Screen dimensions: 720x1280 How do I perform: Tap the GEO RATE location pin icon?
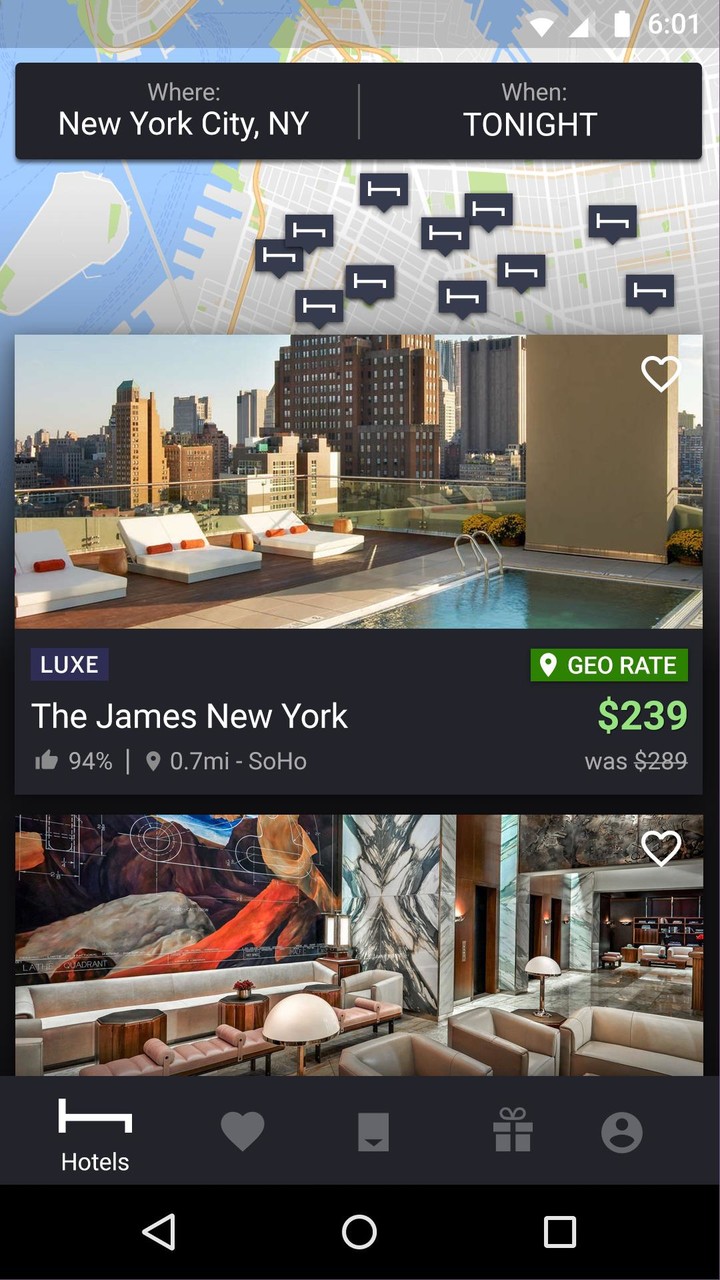(549, 664)
